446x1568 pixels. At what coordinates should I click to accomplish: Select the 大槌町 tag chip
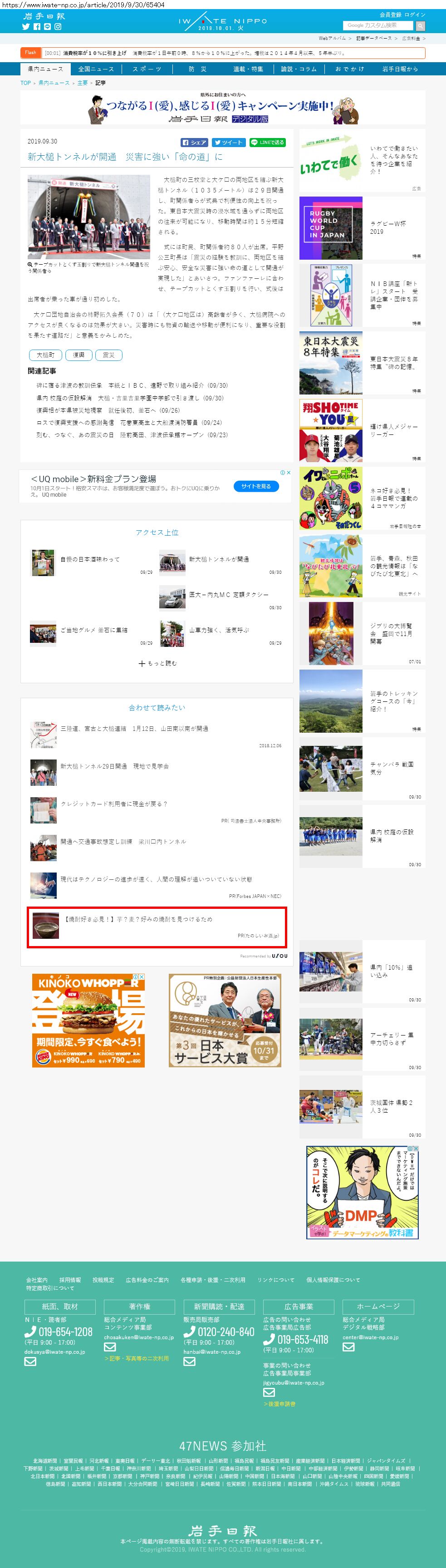point(45,355)
